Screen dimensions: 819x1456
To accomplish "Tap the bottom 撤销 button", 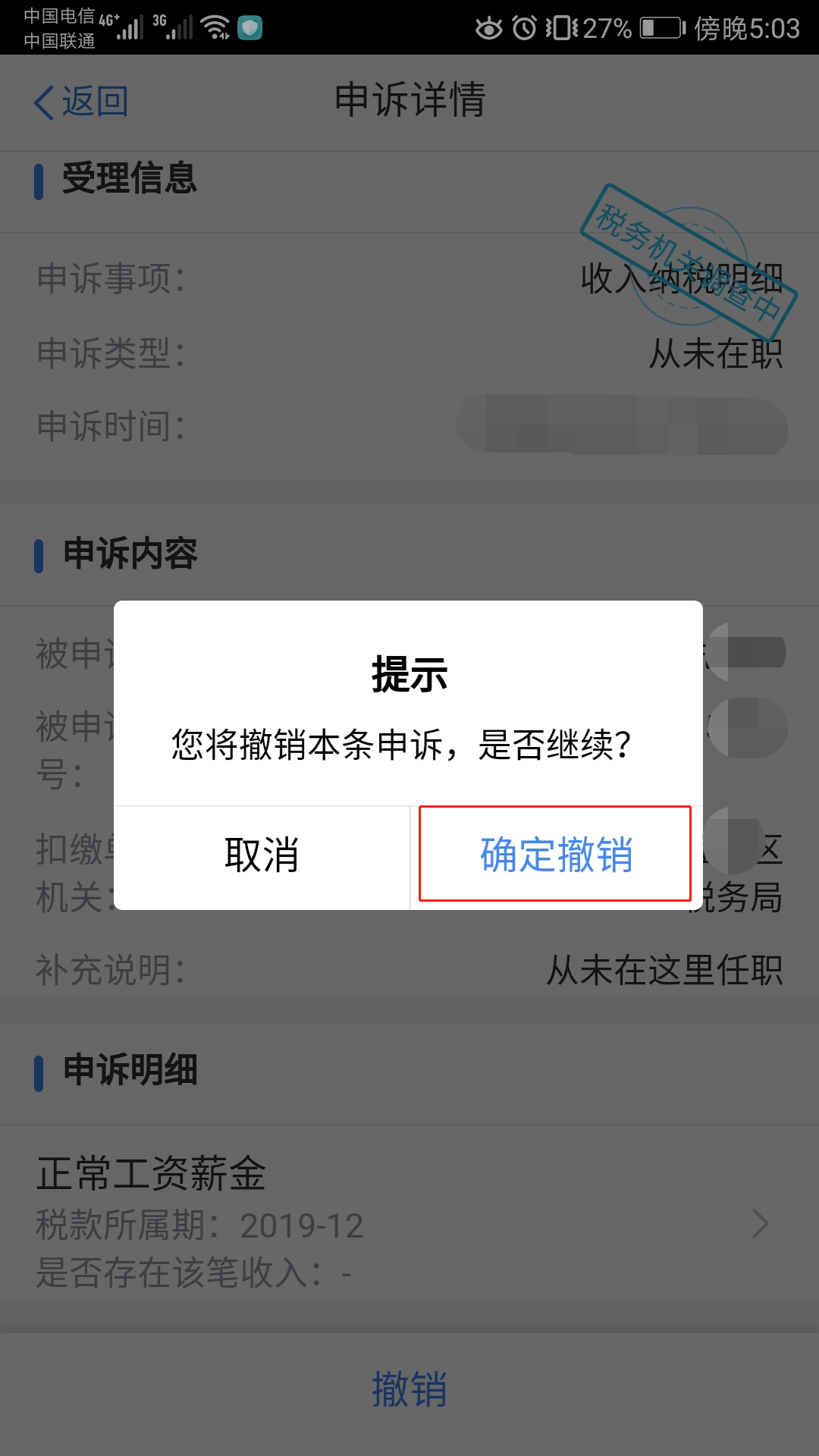I will tap(409, 1389).
